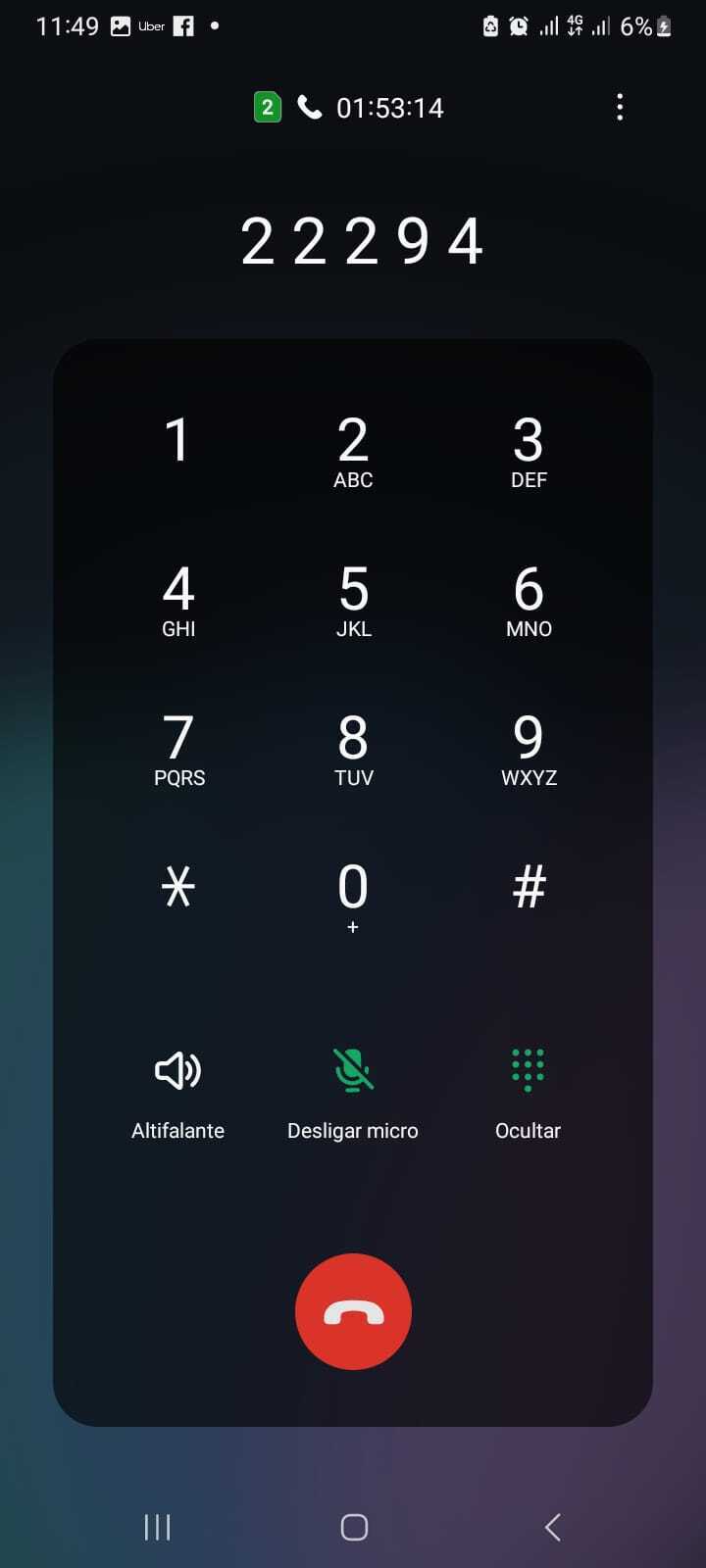
Task: Enter digit 6 MNO
Action: click(529, 600)
